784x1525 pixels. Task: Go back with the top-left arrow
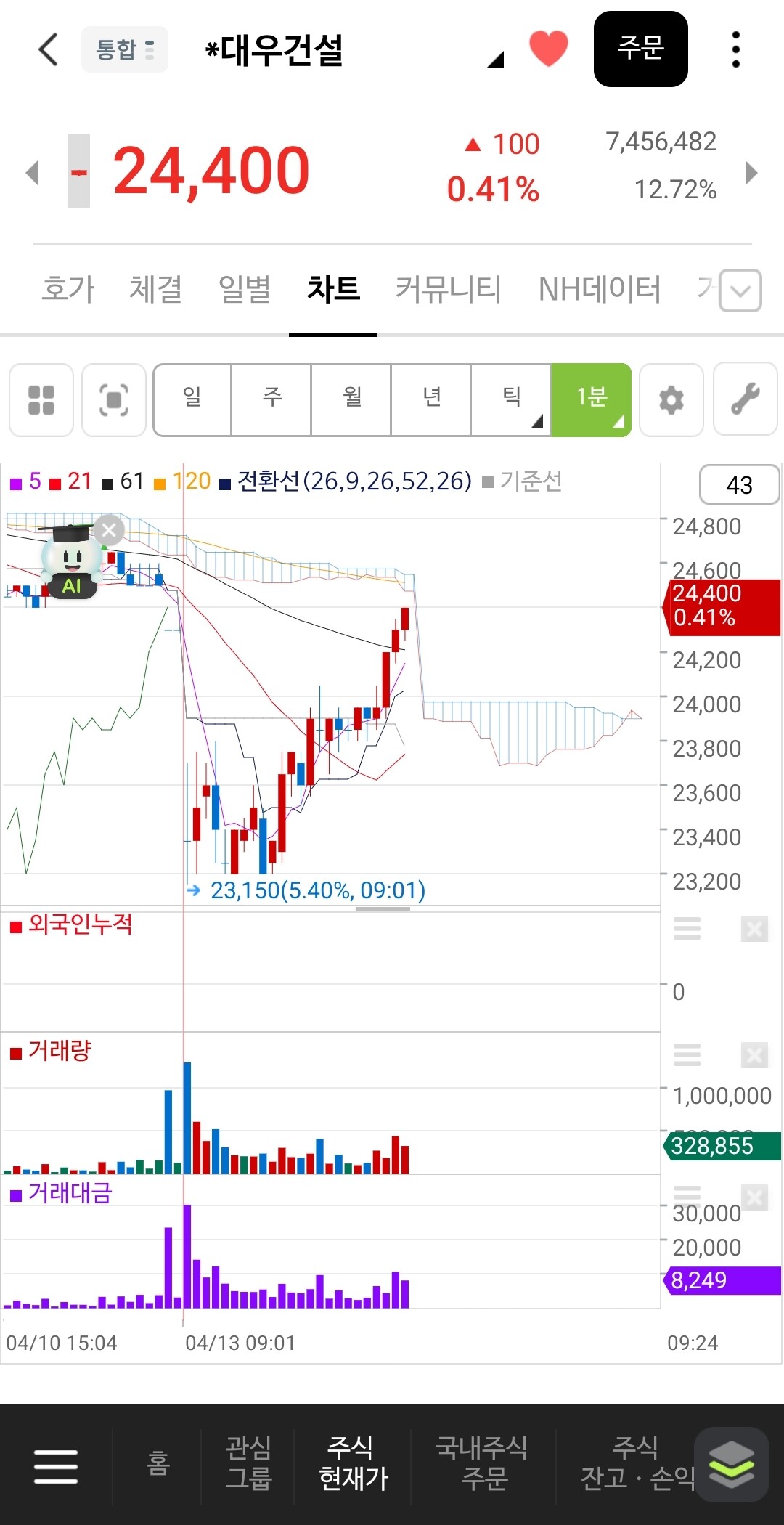tap(48, 49)
